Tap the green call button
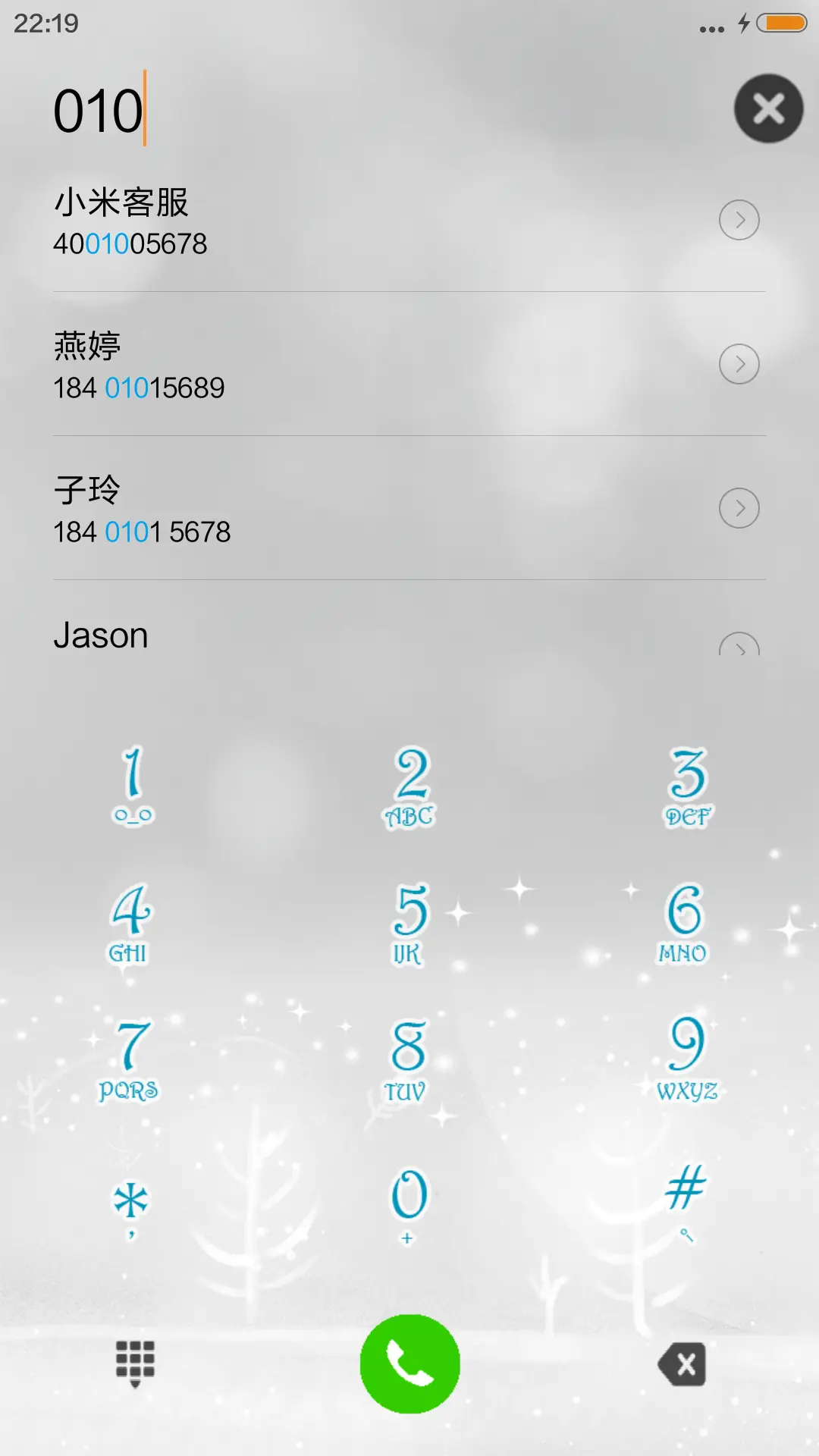The image size is (819, 1456). click(x=409, y=1363)
